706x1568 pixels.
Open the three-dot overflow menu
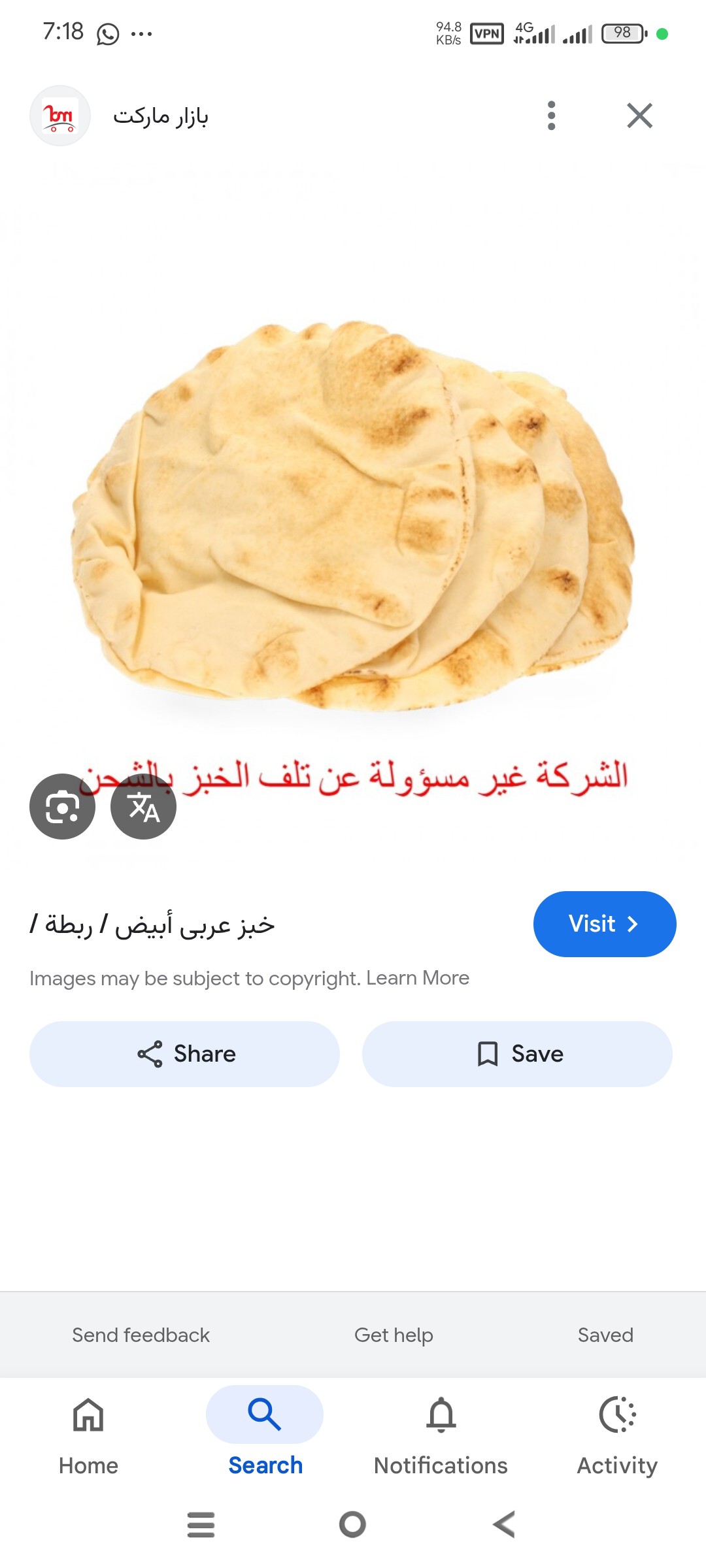click(551, 116)
